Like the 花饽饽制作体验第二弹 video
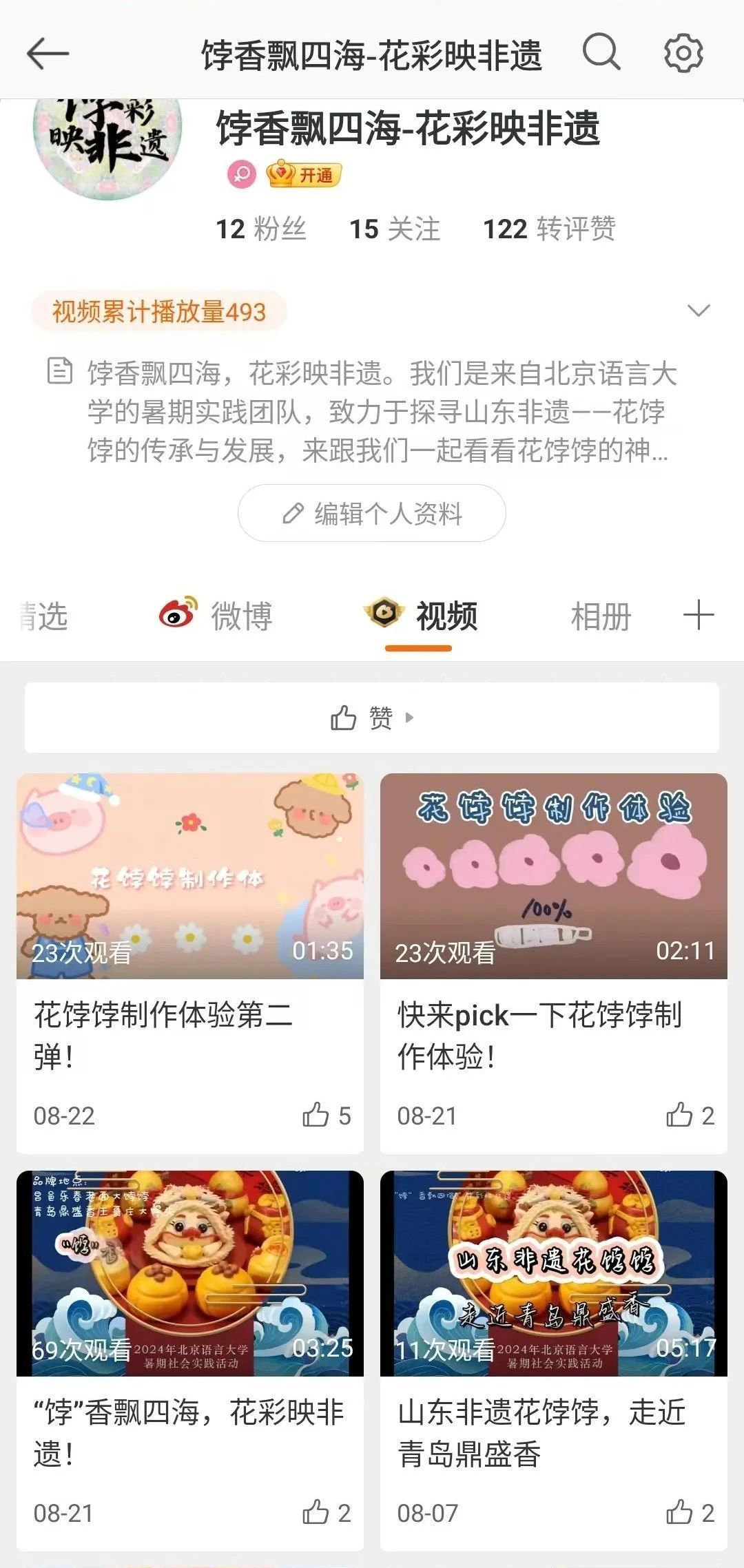Viewport: 744px width, 1568px height. coord(317,1115)
